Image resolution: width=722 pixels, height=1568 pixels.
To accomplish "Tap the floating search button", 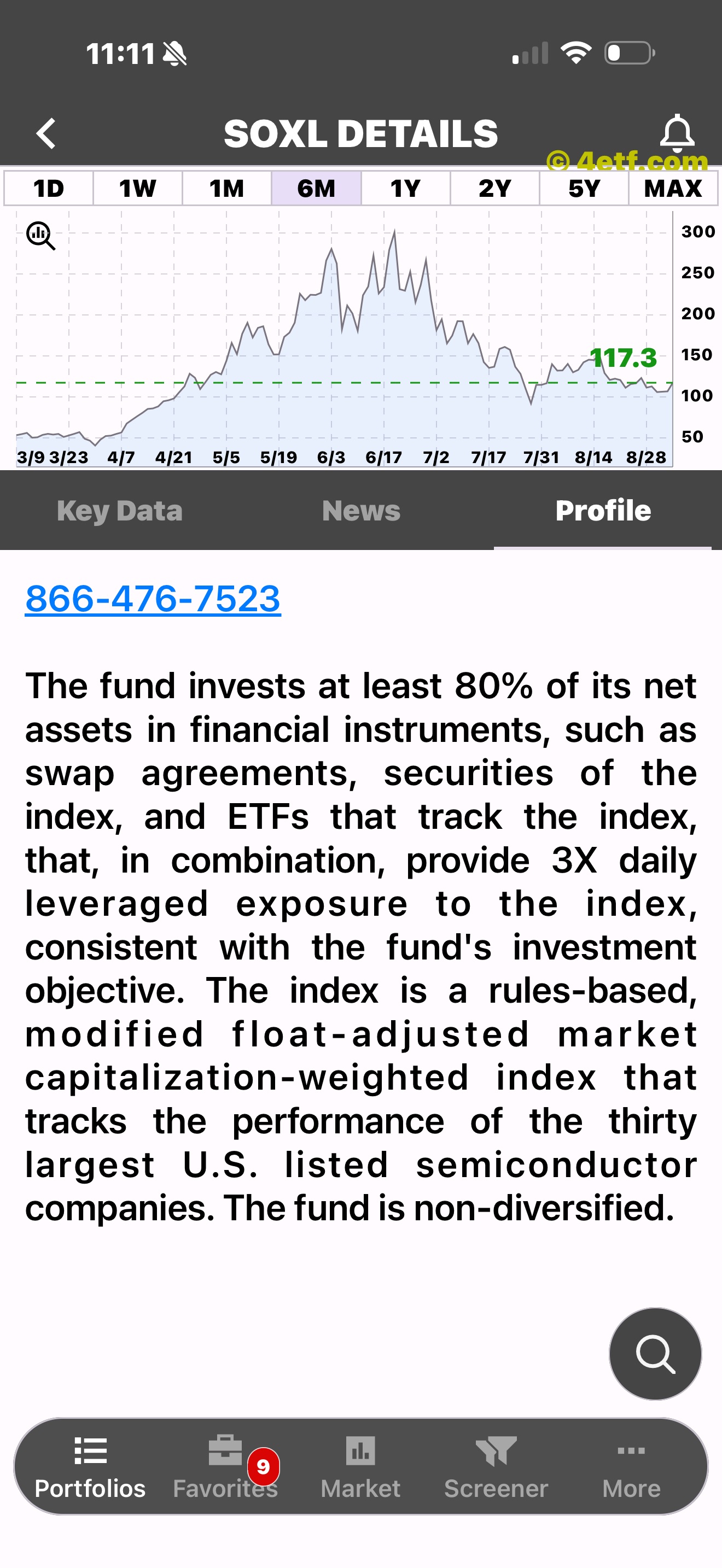I will pos(656,1353).
